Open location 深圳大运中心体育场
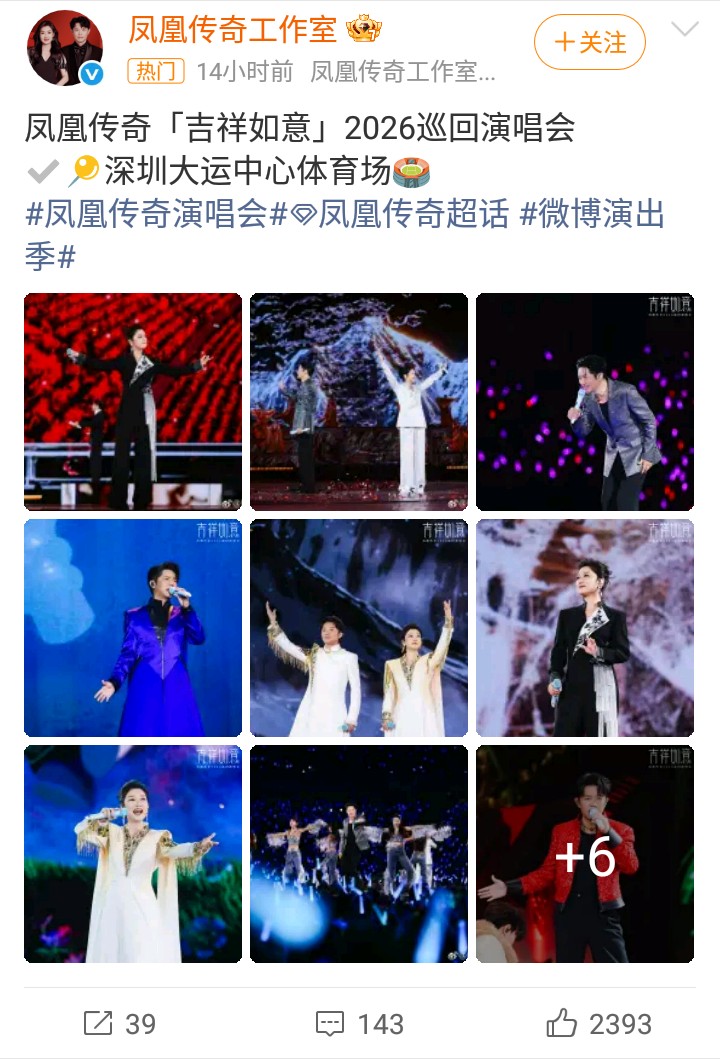Viewport: 720px width, 1059px height. (x=247, y=170)
